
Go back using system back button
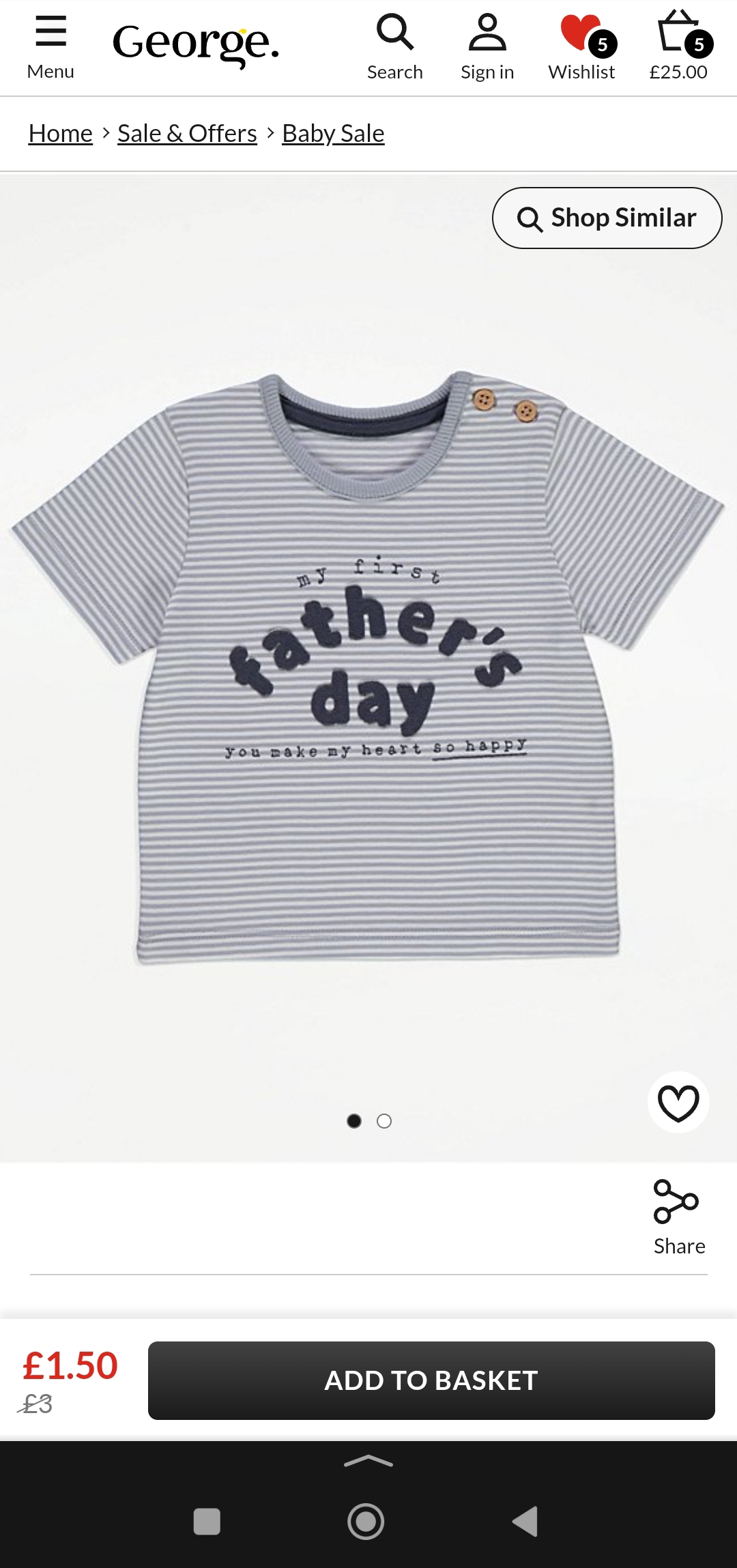525,1521
